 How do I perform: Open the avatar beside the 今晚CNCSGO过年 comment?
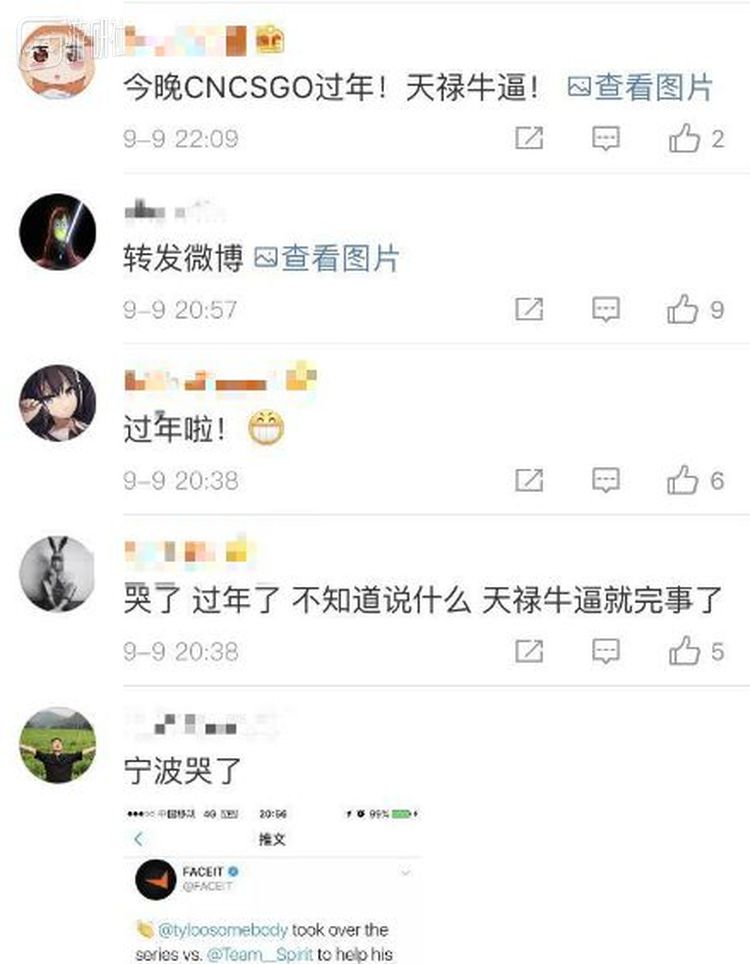[58, 61]
